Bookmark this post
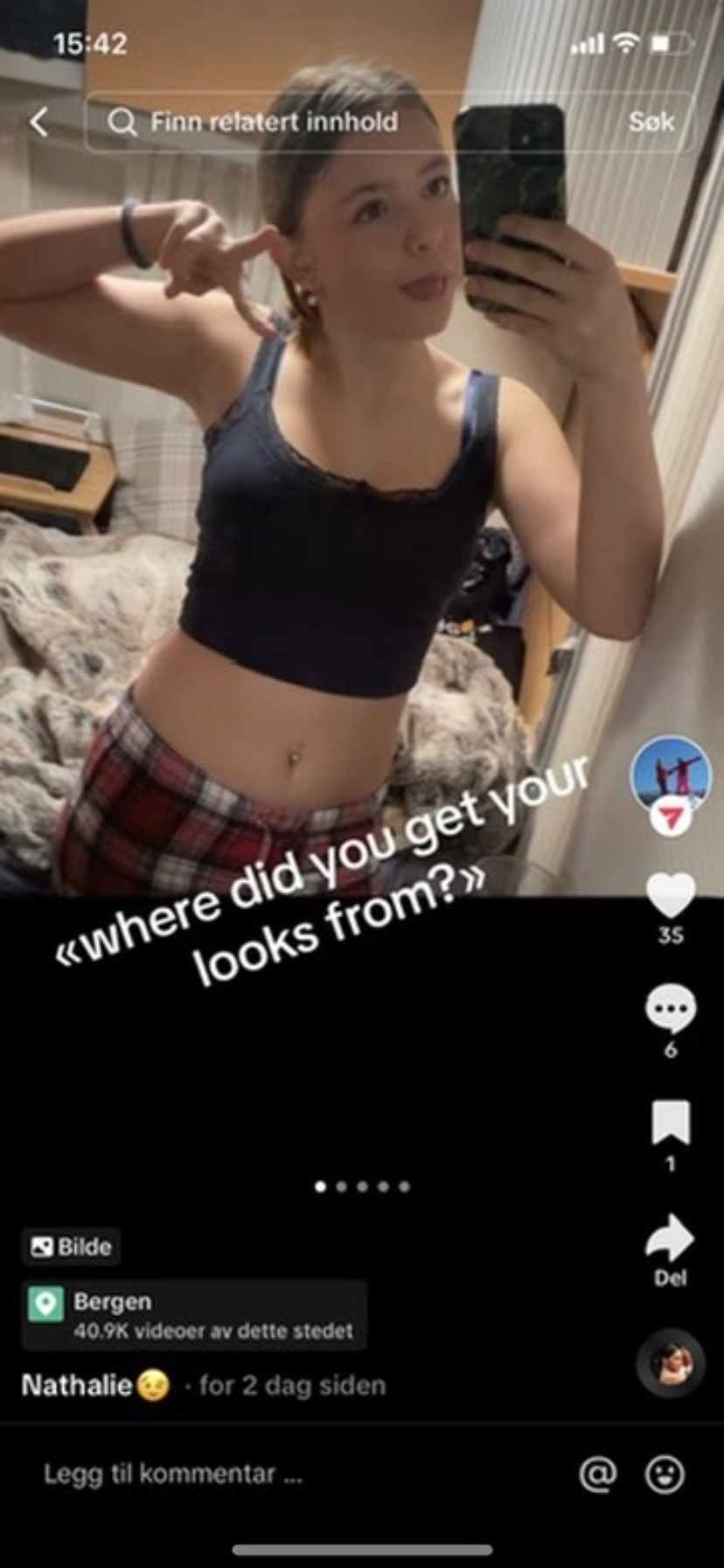This screenshot has width=724, height=1568. (x=671, y=1123)
